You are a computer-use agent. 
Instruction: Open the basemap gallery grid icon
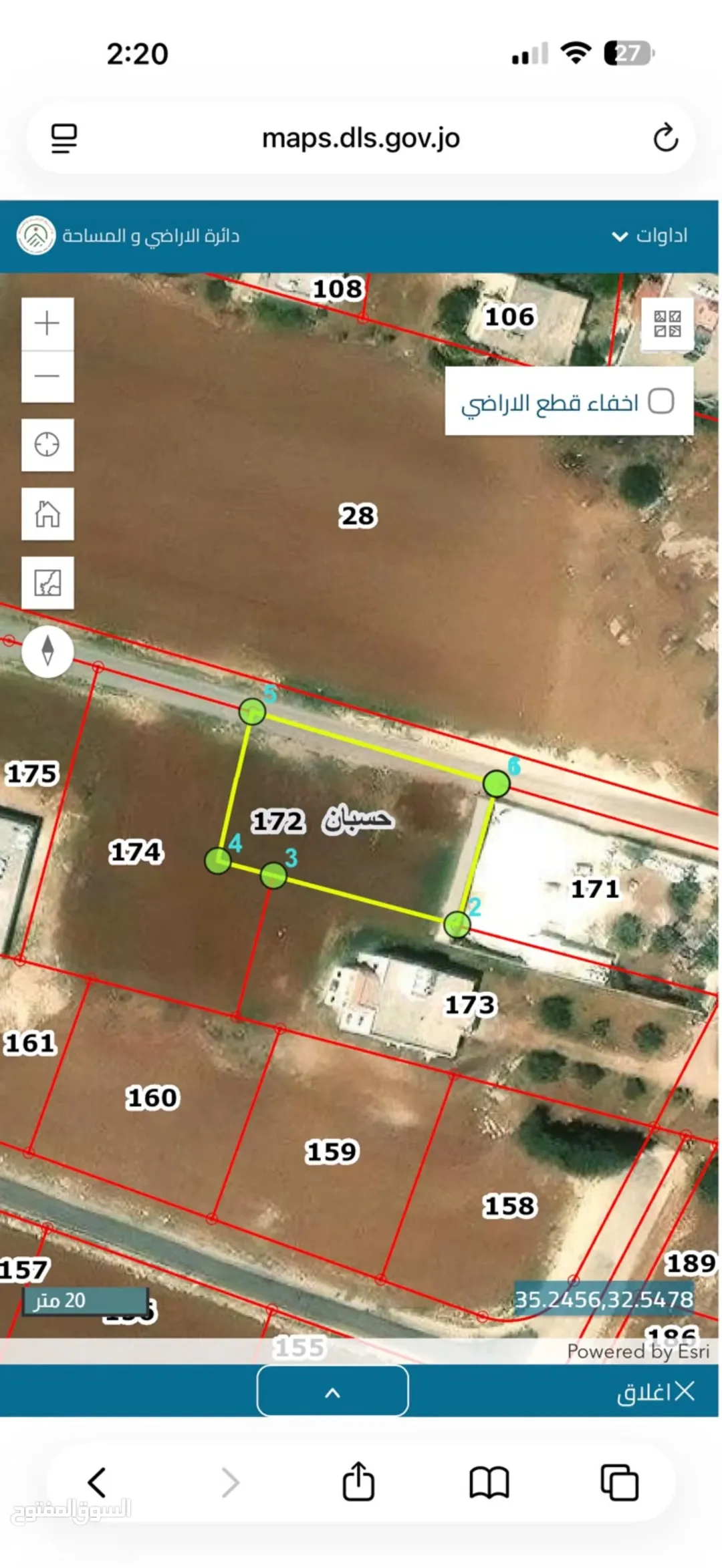pos(667,323)
